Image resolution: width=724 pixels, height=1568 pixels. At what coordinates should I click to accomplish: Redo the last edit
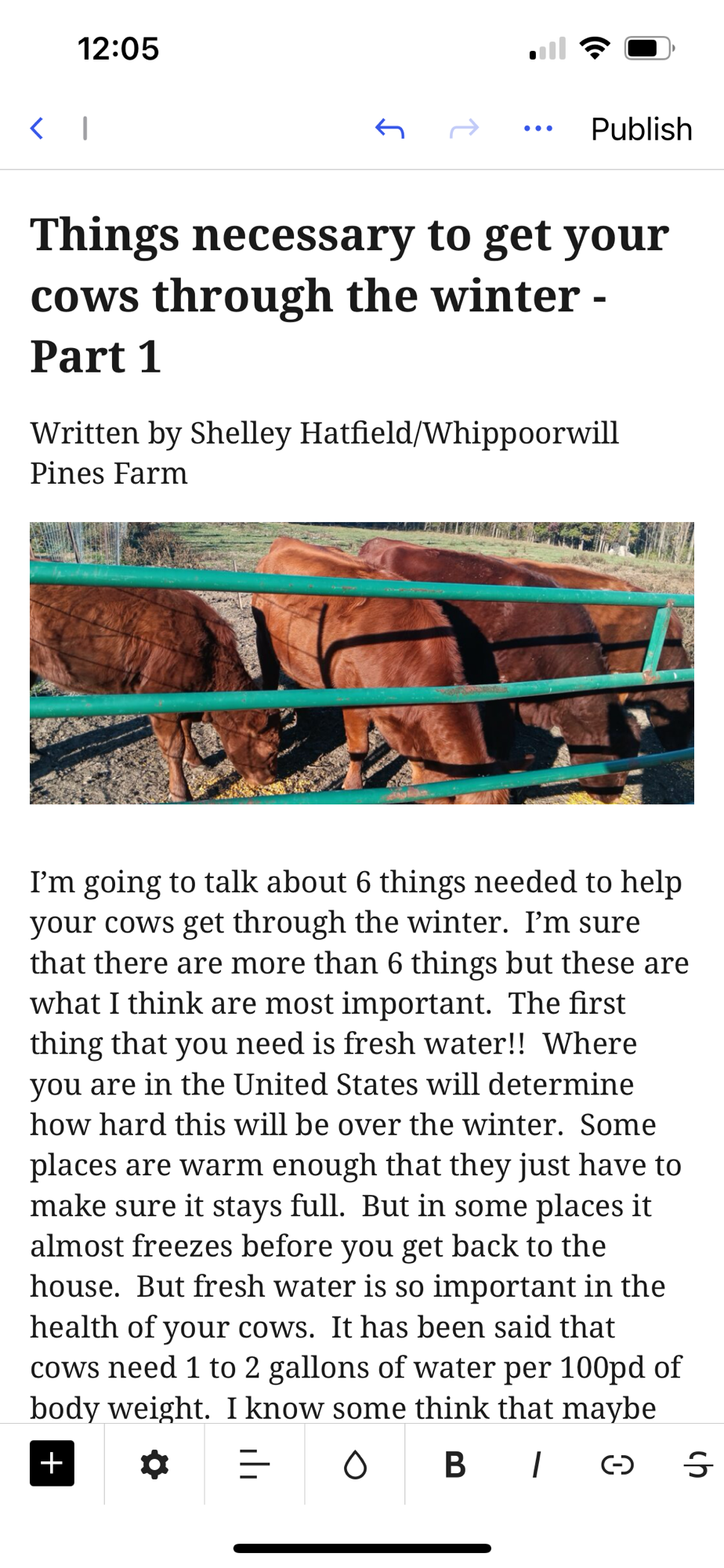(465, 129)
